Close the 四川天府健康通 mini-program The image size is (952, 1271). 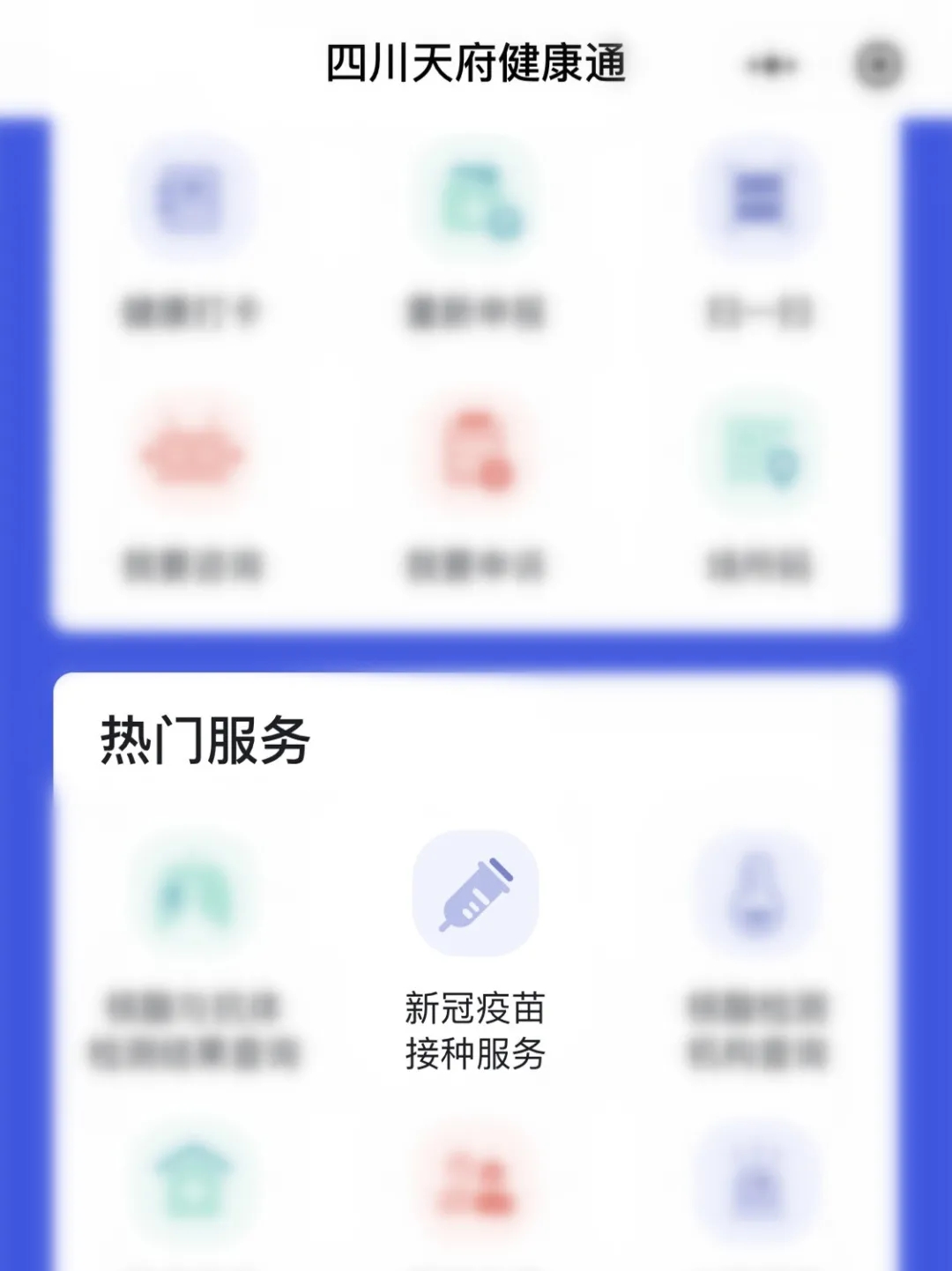pyautogui.click(x=878, y=64)
